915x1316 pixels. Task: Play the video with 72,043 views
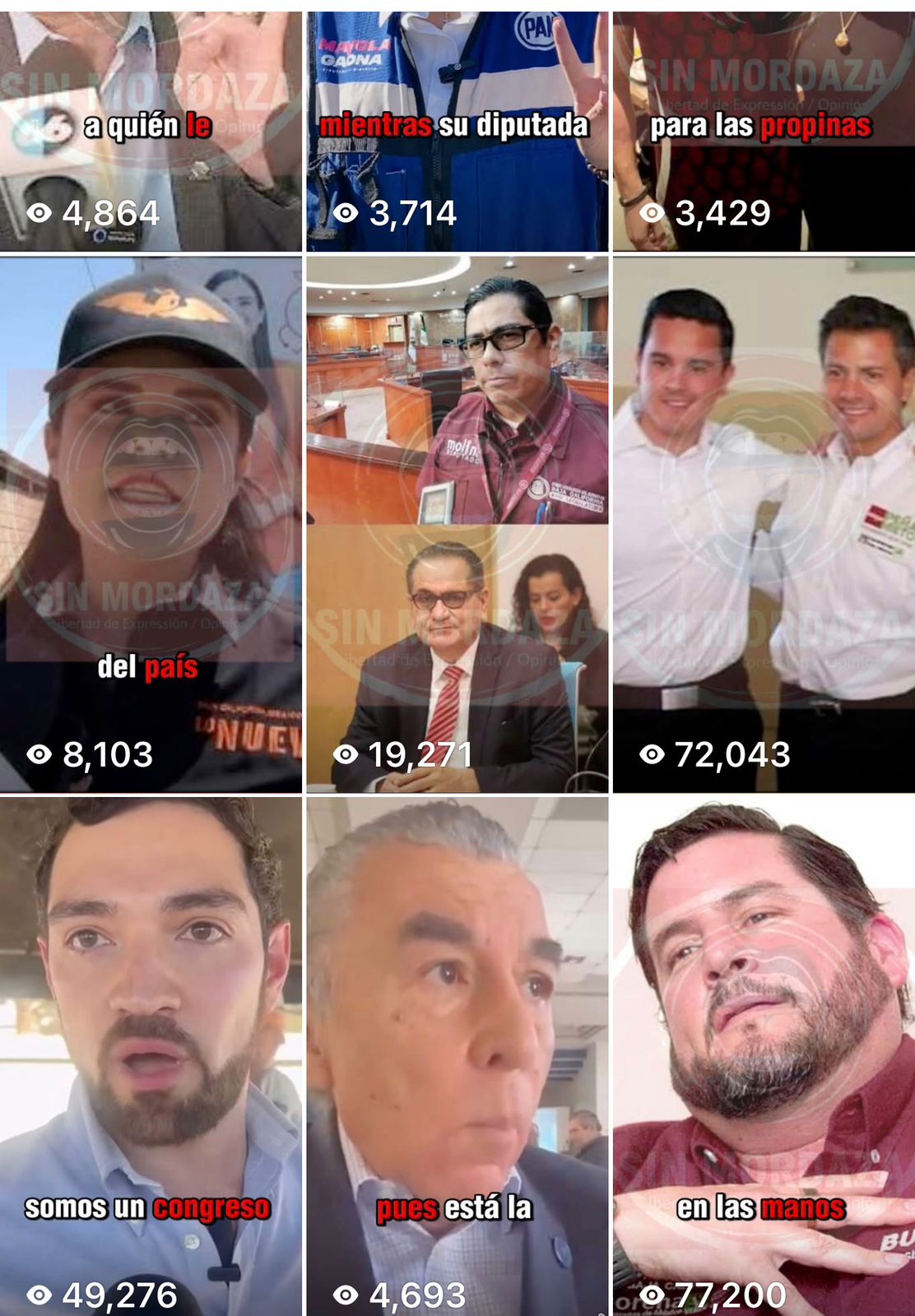pyautogui.click(x=764, y=525)
